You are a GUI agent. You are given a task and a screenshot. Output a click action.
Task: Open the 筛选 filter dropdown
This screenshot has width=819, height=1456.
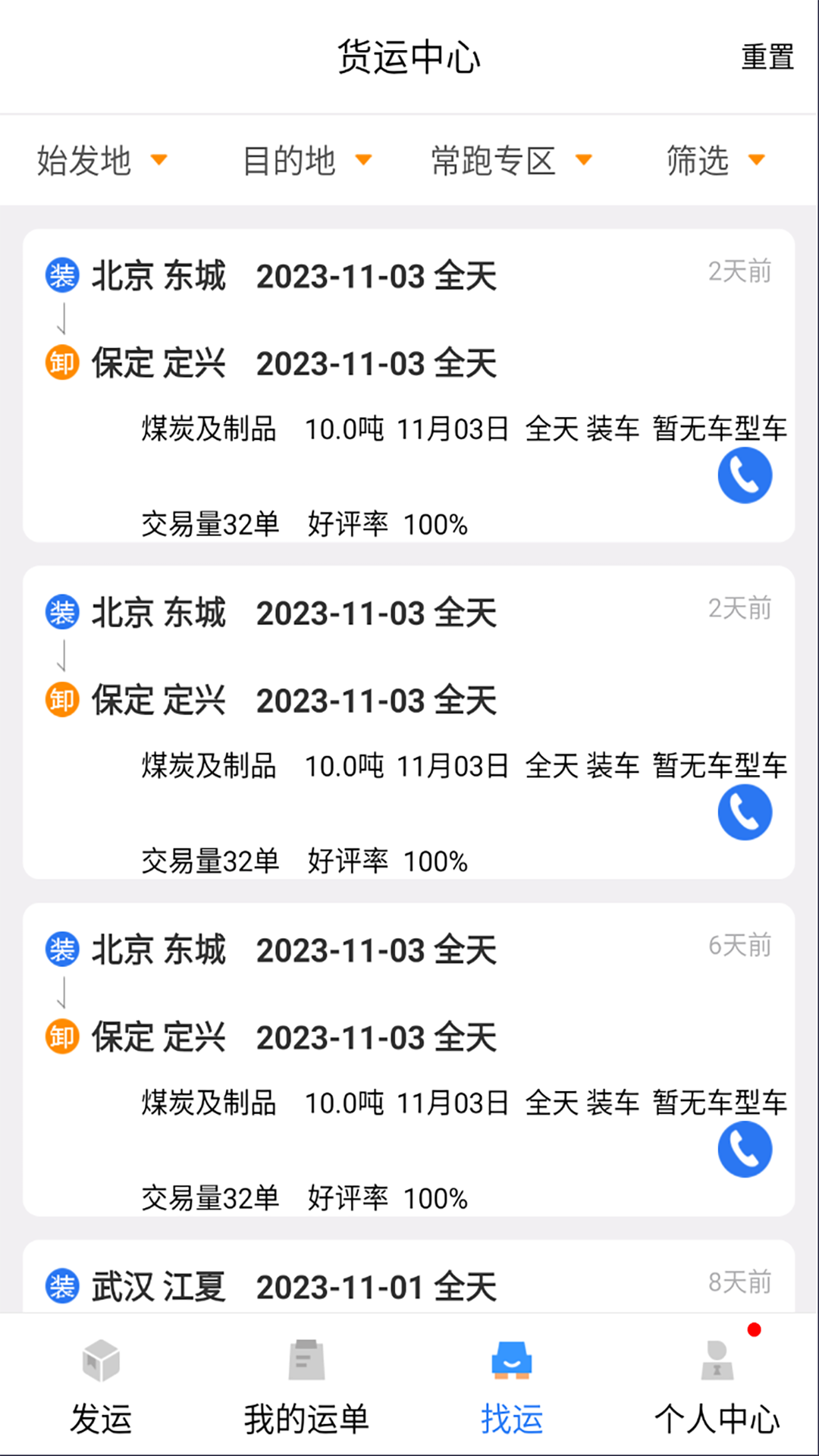[x=714, y=160]
